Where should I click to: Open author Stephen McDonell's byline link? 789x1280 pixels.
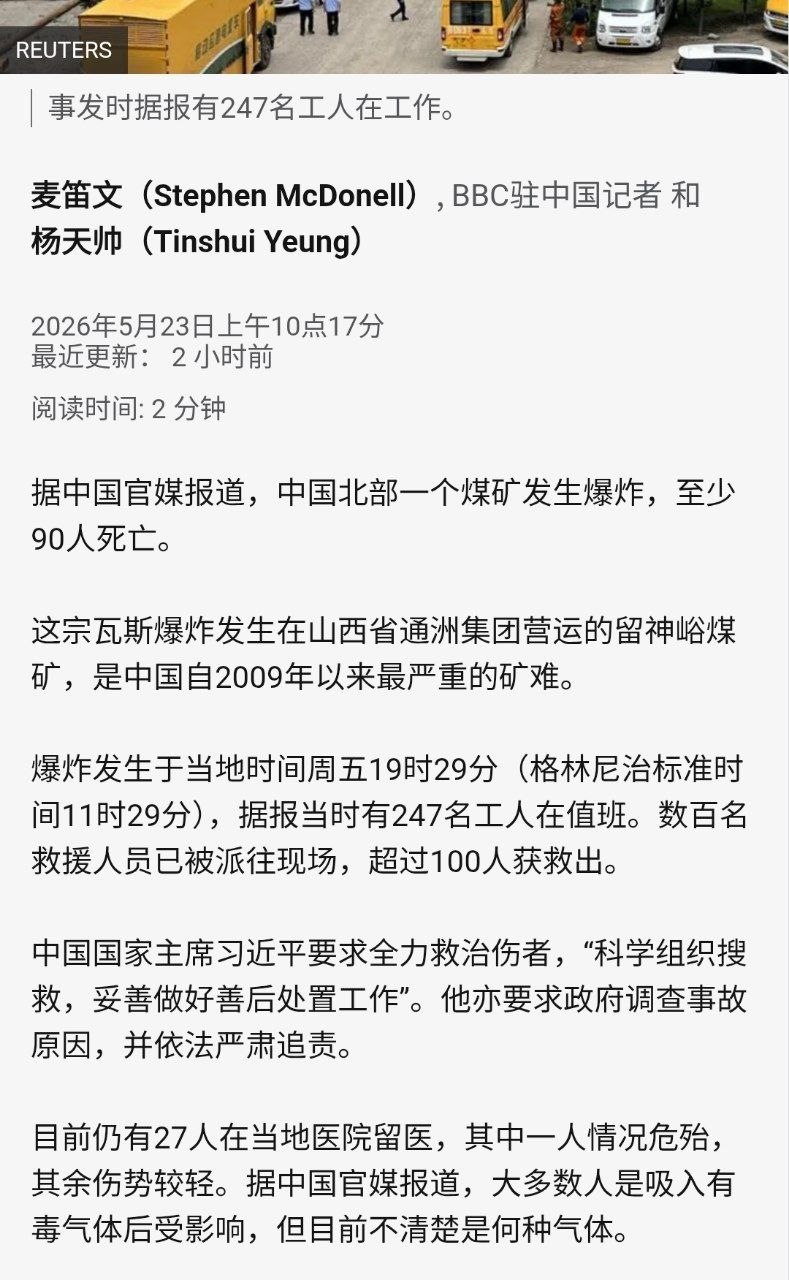click(x=231, y=195)
